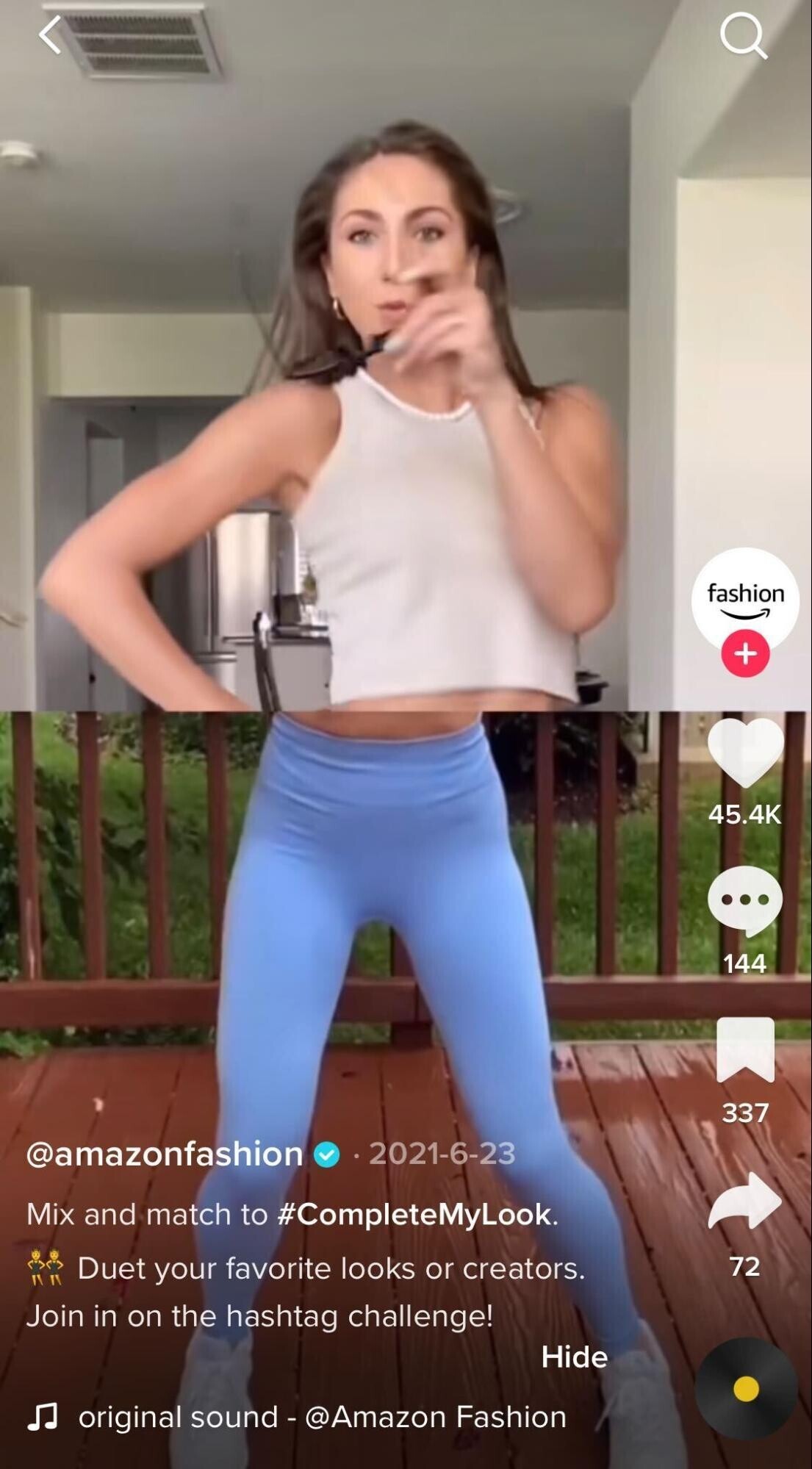Tap the spinning sound disc

coord(745,1390)
